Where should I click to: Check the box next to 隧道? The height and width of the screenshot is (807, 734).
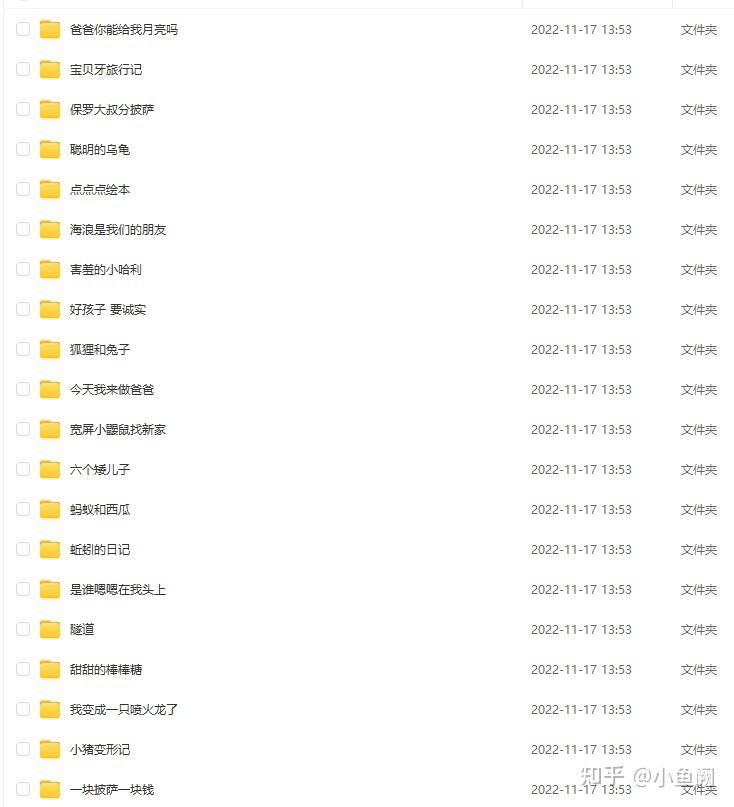[23, 630]
